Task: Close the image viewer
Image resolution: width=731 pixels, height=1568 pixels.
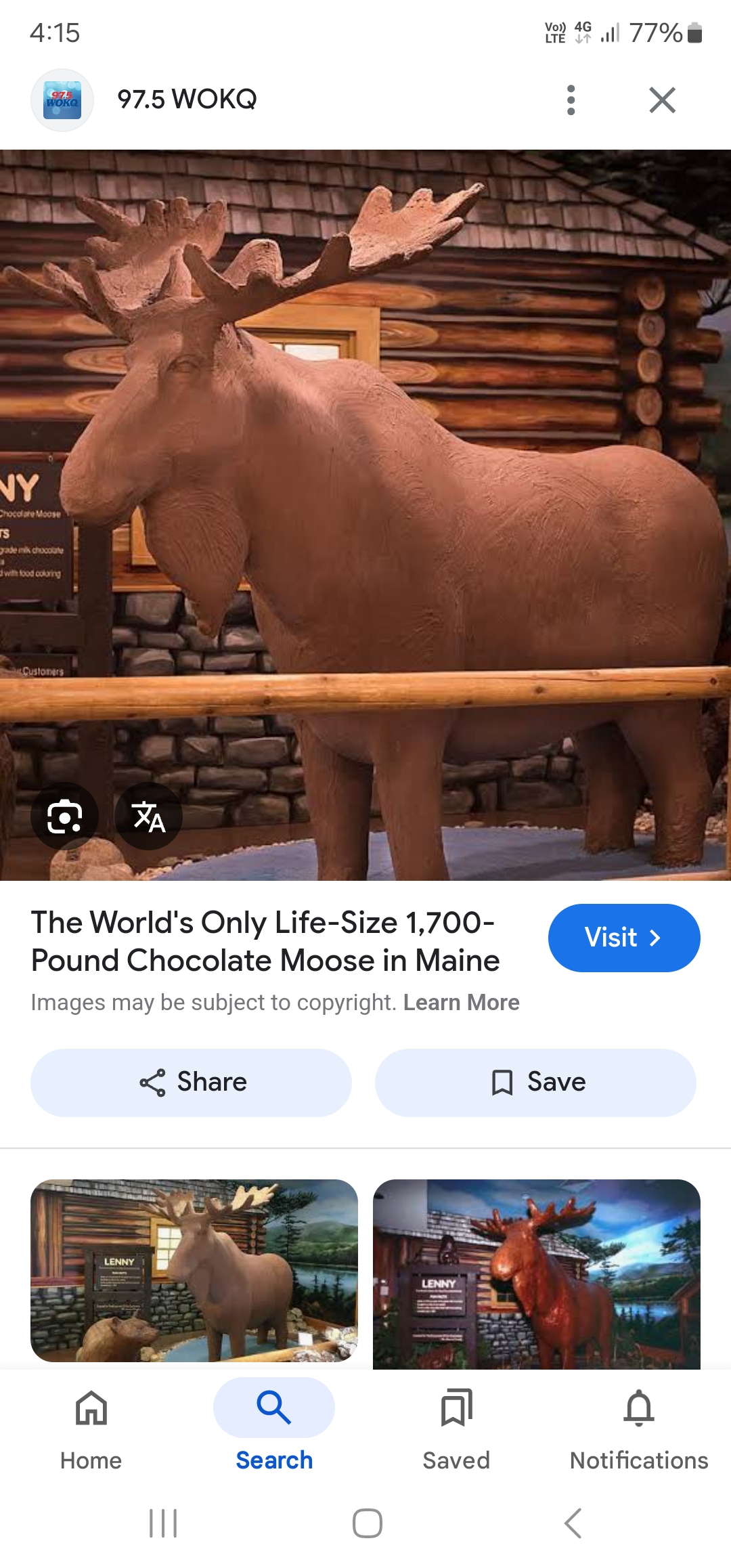Action: click(662, 100)
